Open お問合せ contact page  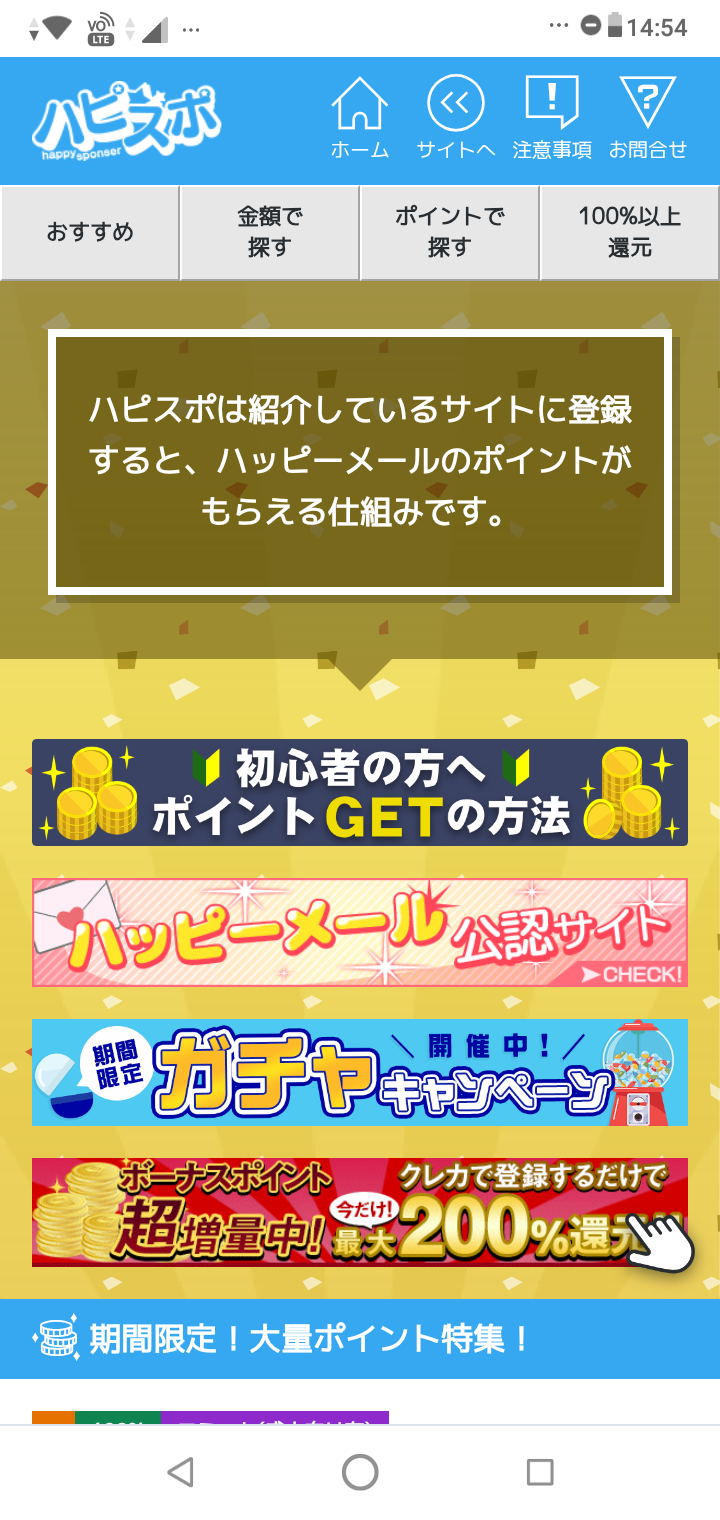[x=648, y=118]
